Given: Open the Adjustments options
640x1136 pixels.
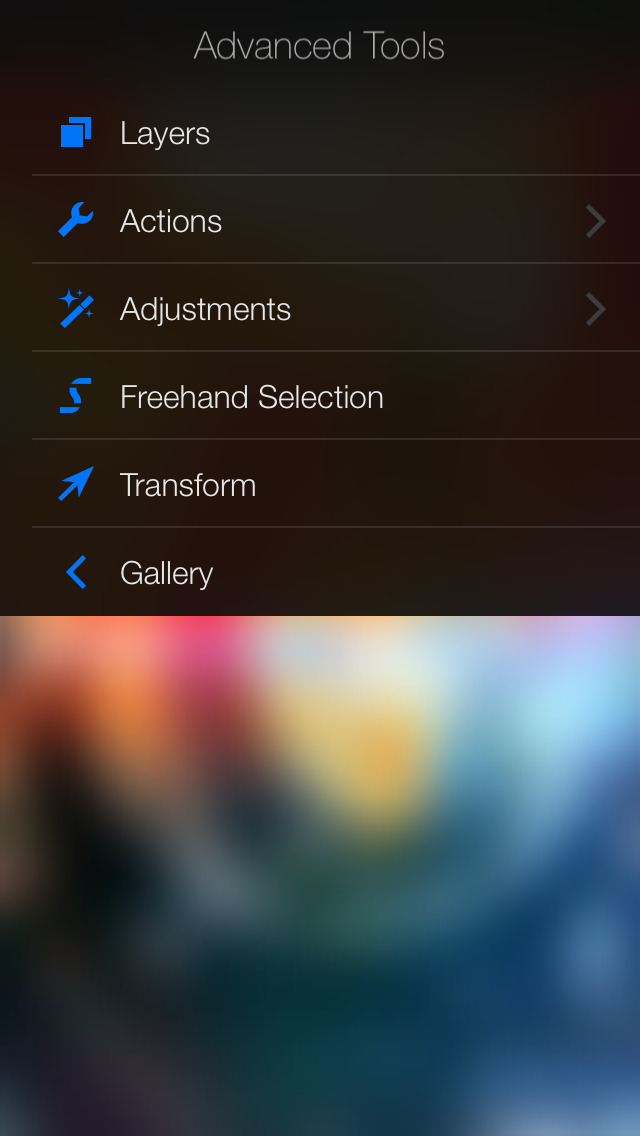Looking at the screenshot, I should coord(205,309).
